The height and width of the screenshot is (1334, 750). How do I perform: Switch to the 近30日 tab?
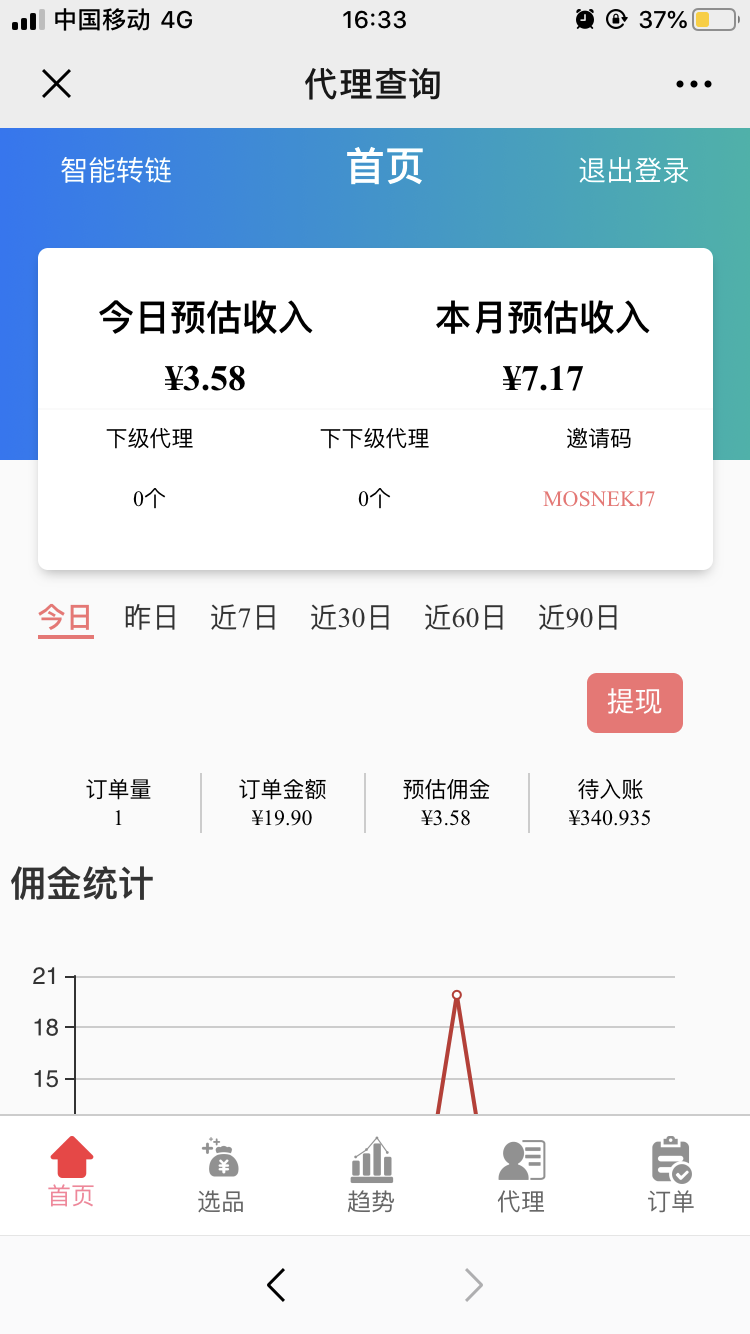point(351,618)
